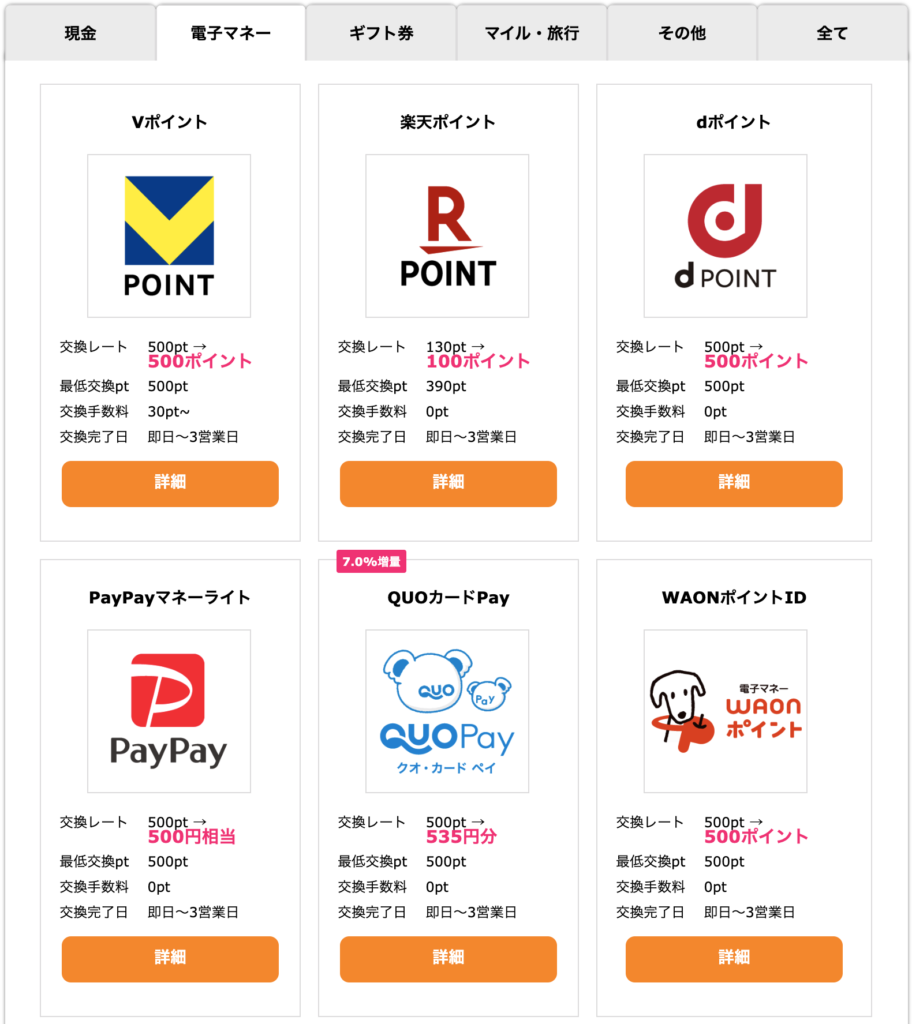Select the ギフト券 tab
Viewport: 912px width, 1024px height.
381,33
